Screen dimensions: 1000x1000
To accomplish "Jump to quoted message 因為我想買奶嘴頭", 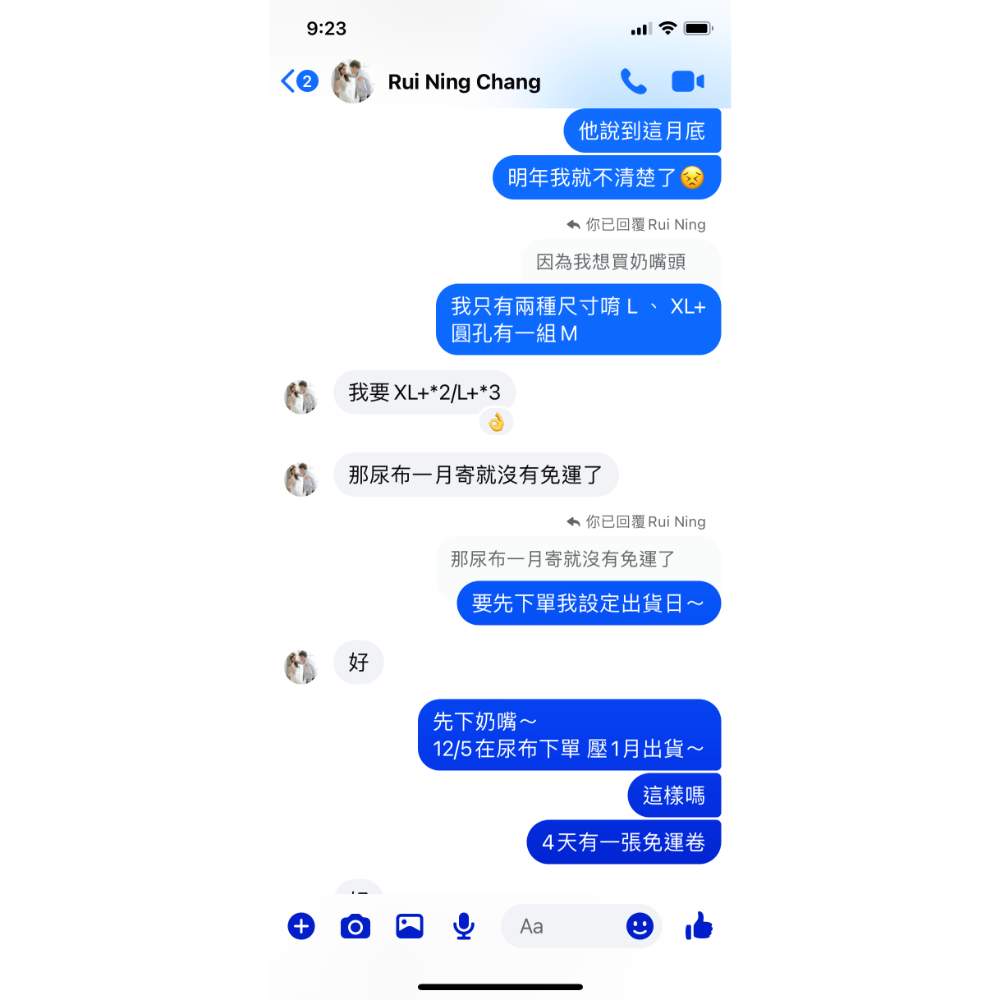I will click(611, 262).
